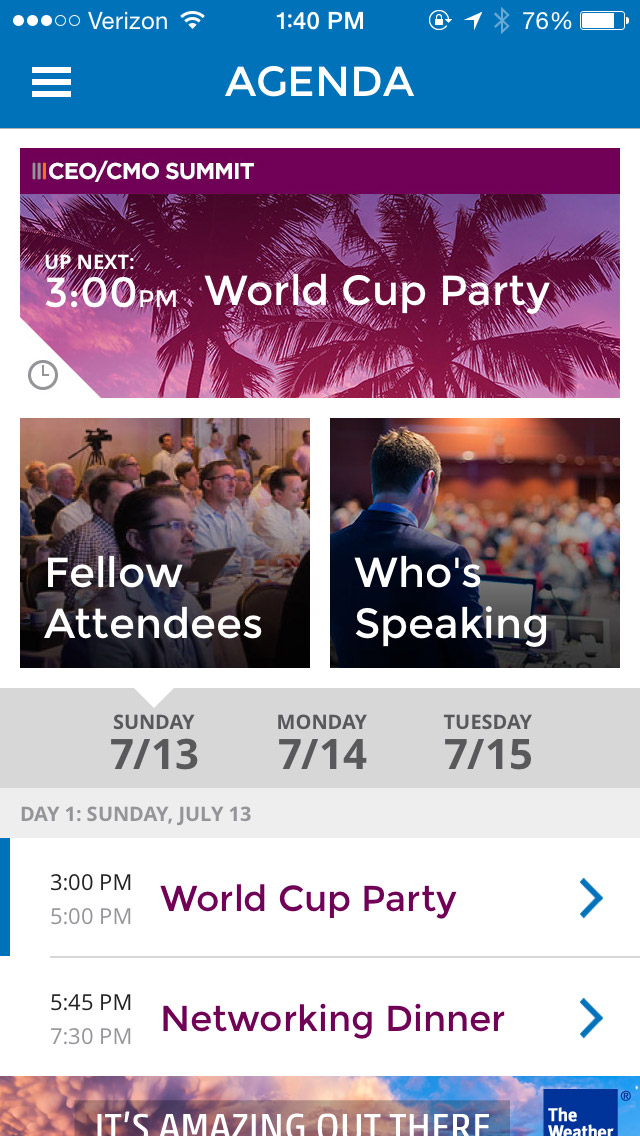Image resolution: width=640 pixels, height=1136 pixels.
Task: Open the Up Next World Cup Party banner
Action: click(x=320, y=290)
